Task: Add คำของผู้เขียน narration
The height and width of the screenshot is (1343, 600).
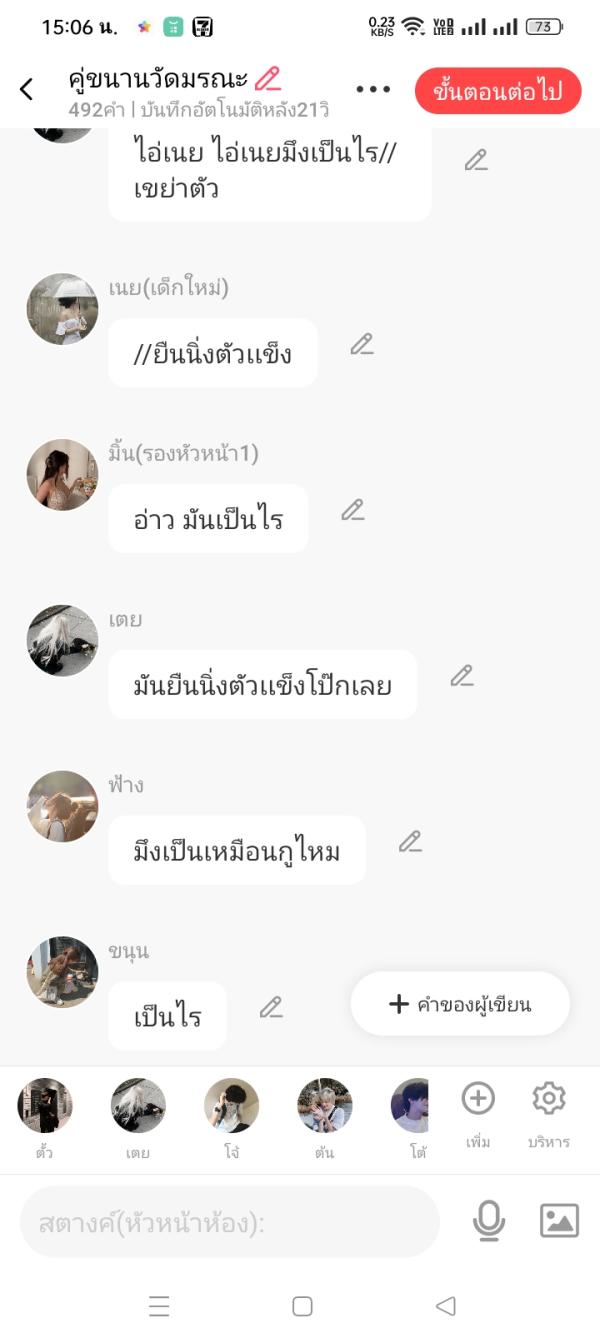Action: pyautogui.click(x=460, y=1004)
